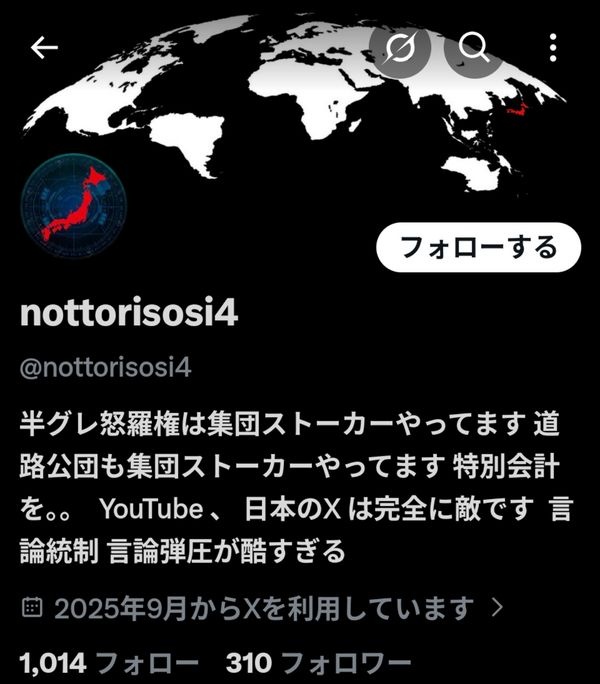Open the 2025年9月からXを利用しています account info
The image size is (600, 684).
pyautogui.click(x=262, y=606)
